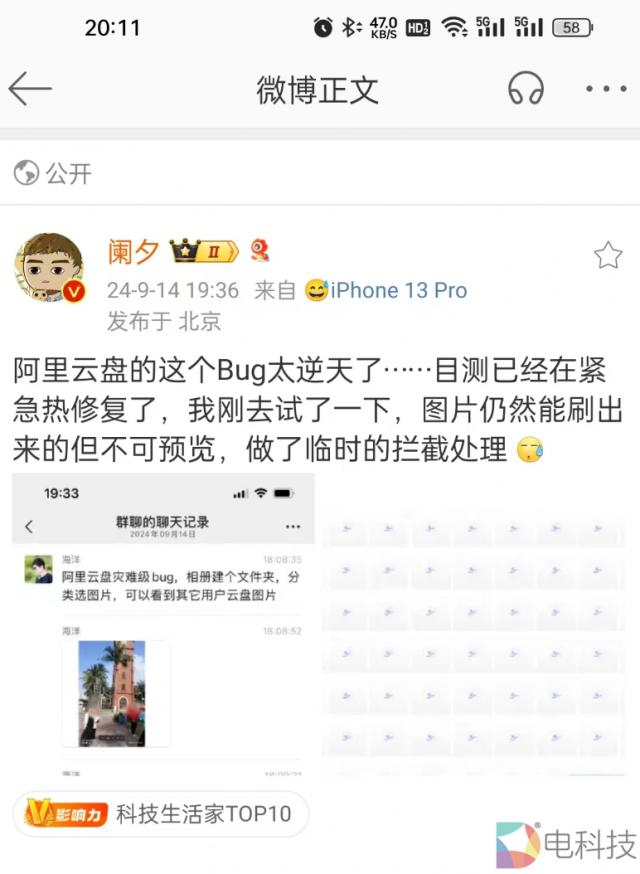This screenshot has height=874, width=640.
Task: Tap the headphone listen icon
Action: click(525, 89)
